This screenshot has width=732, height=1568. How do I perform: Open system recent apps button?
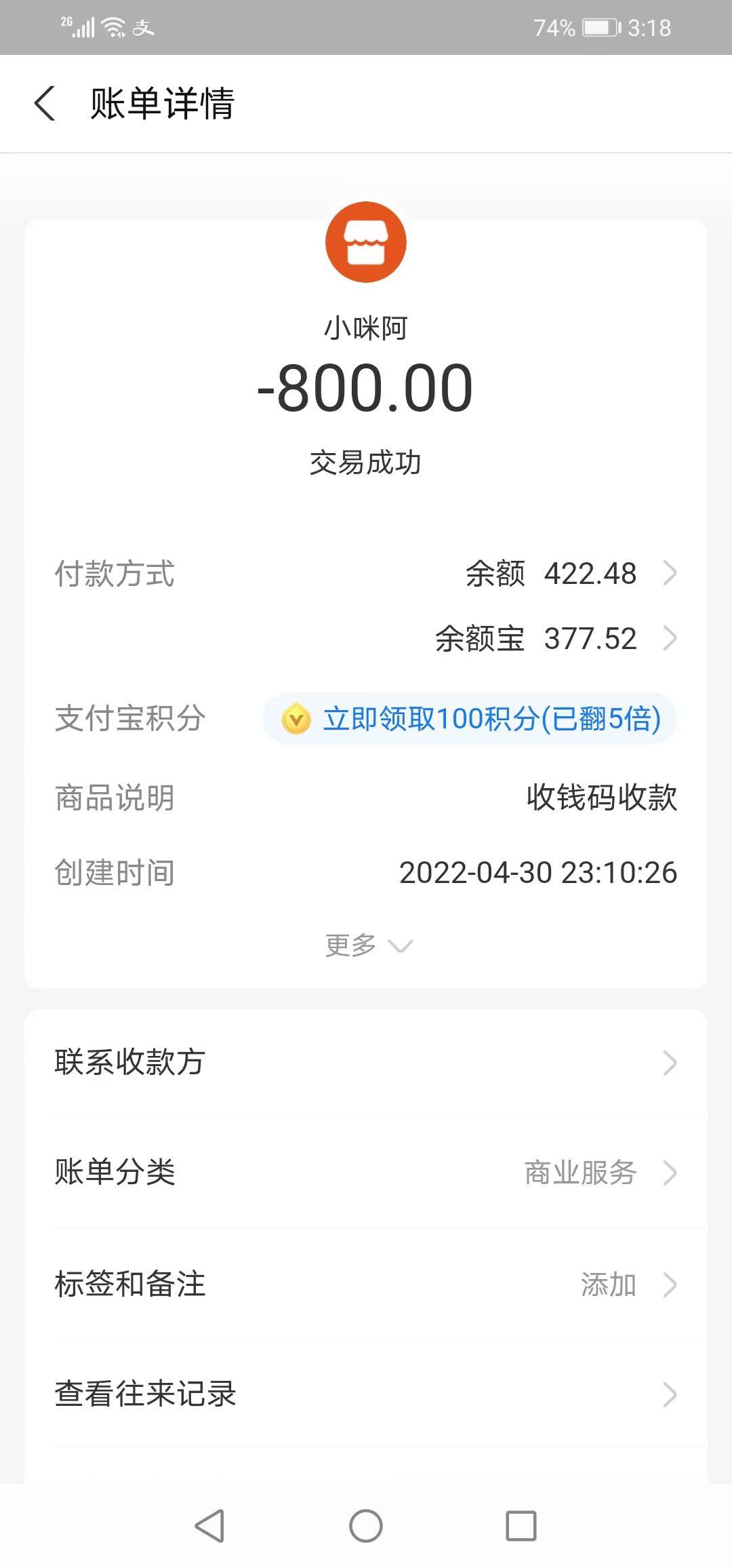(521, 1526)
